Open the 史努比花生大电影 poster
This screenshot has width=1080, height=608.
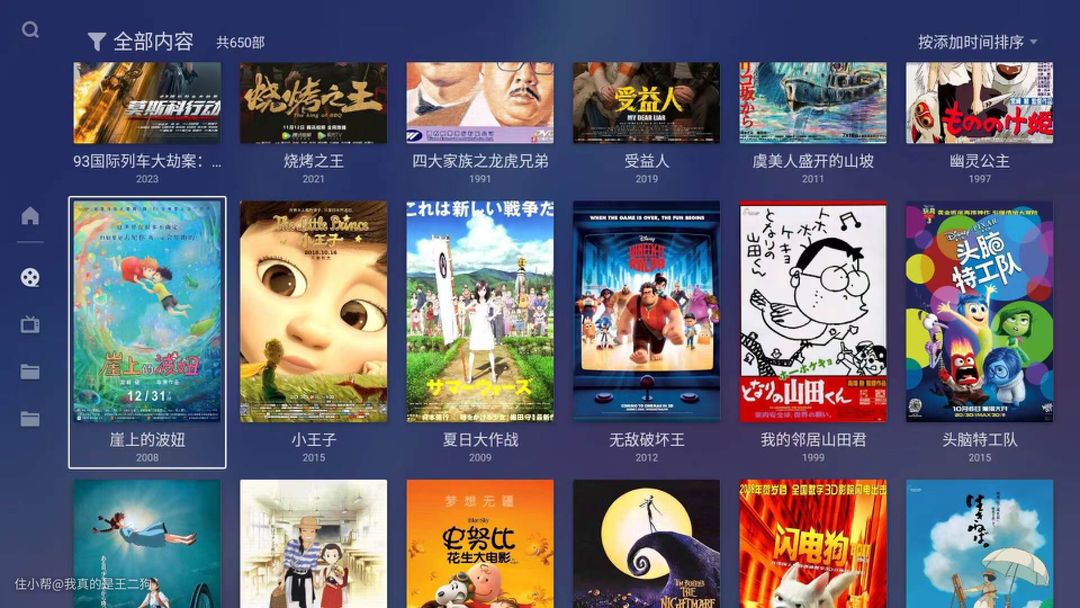(480, 543)
